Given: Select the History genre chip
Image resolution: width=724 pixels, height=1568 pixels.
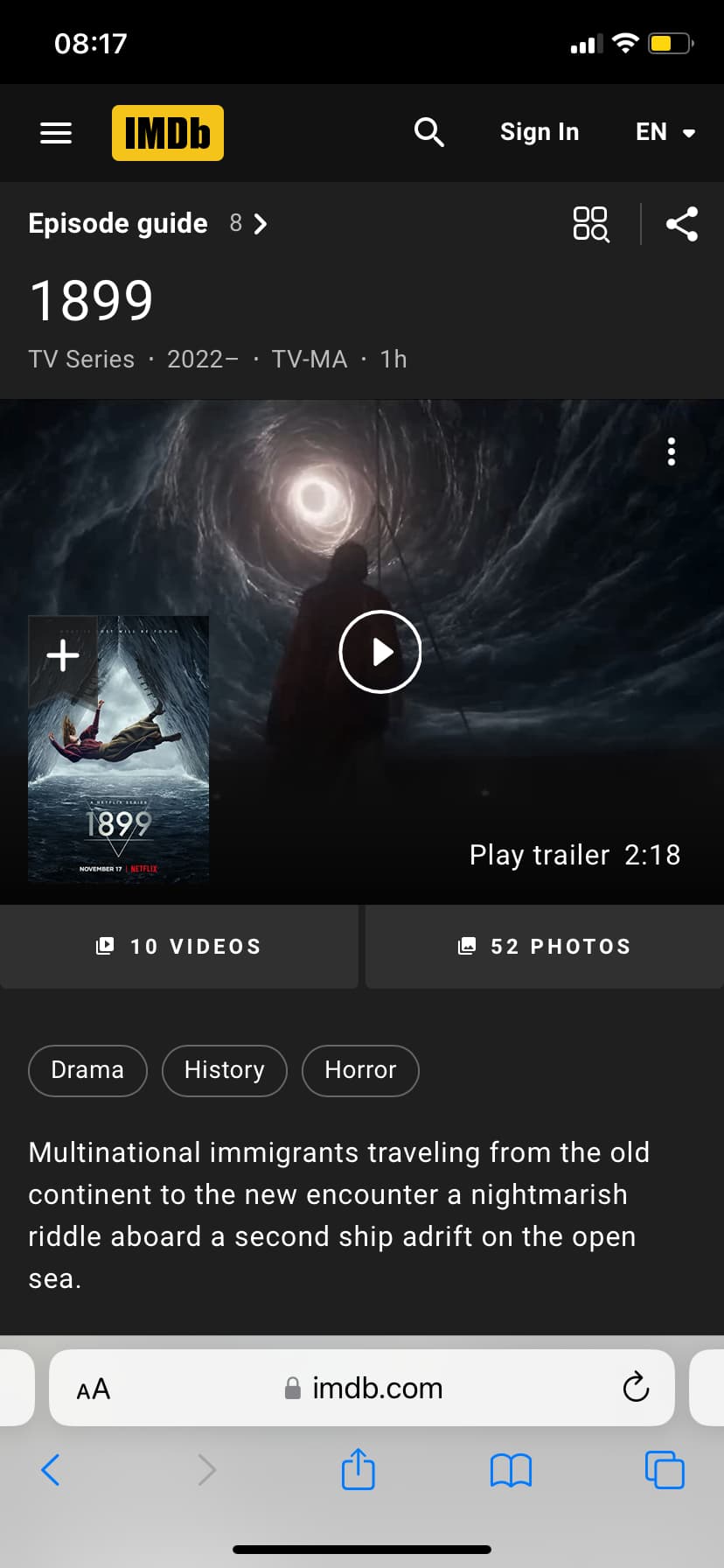Looking at the screenshot, I should [225, 1070].
